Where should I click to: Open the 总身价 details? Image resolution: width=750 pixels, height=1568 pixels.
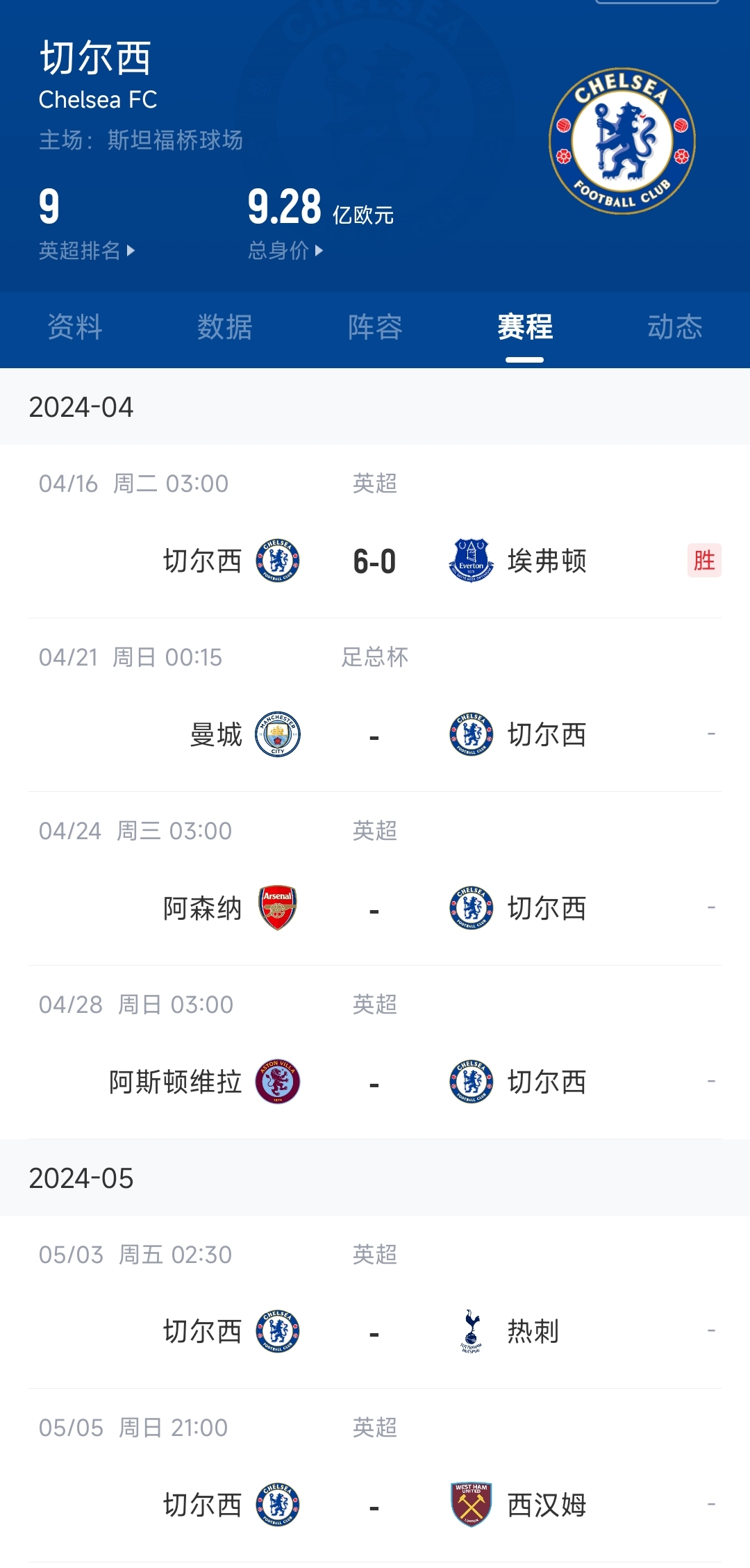(x=285, y=250)
